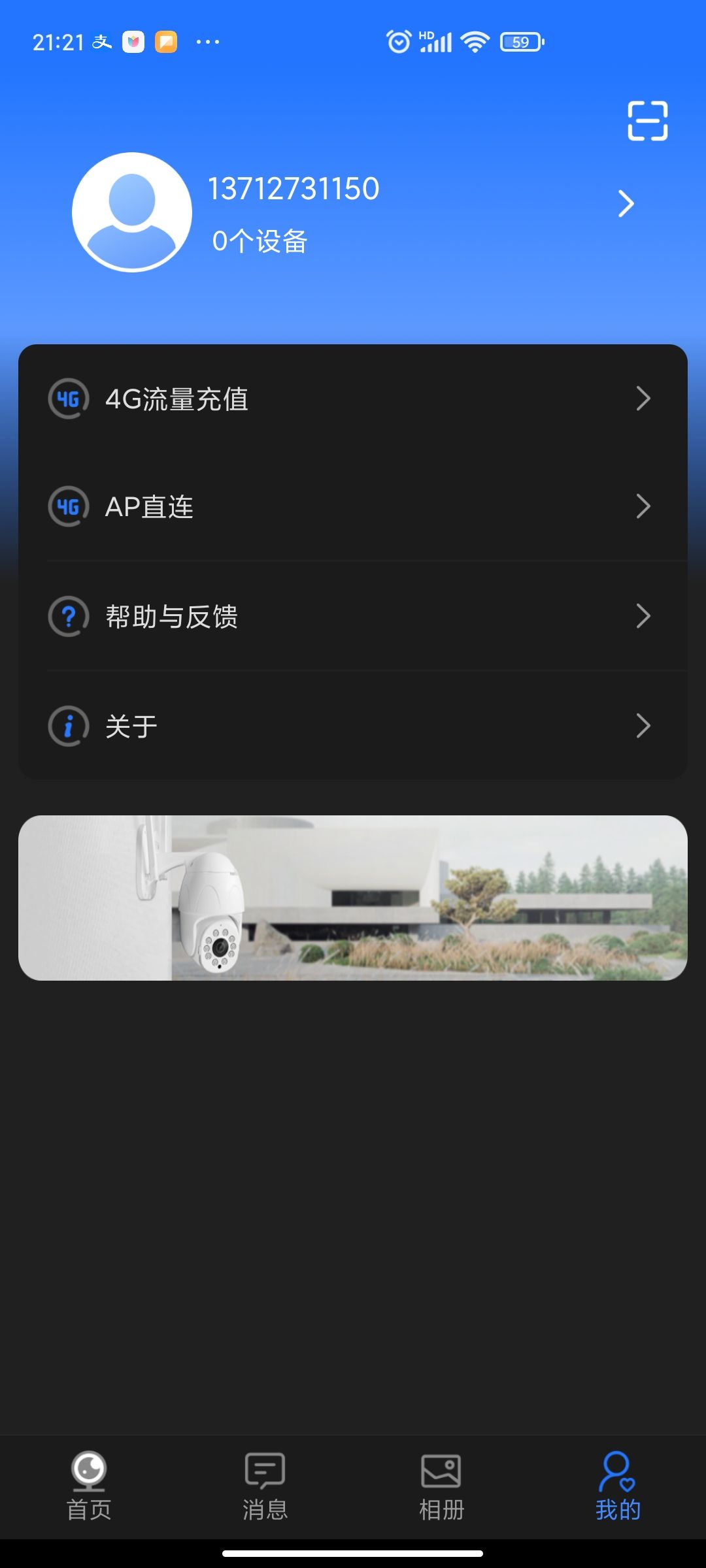Expand account details via right chevron

pos(626,204)
